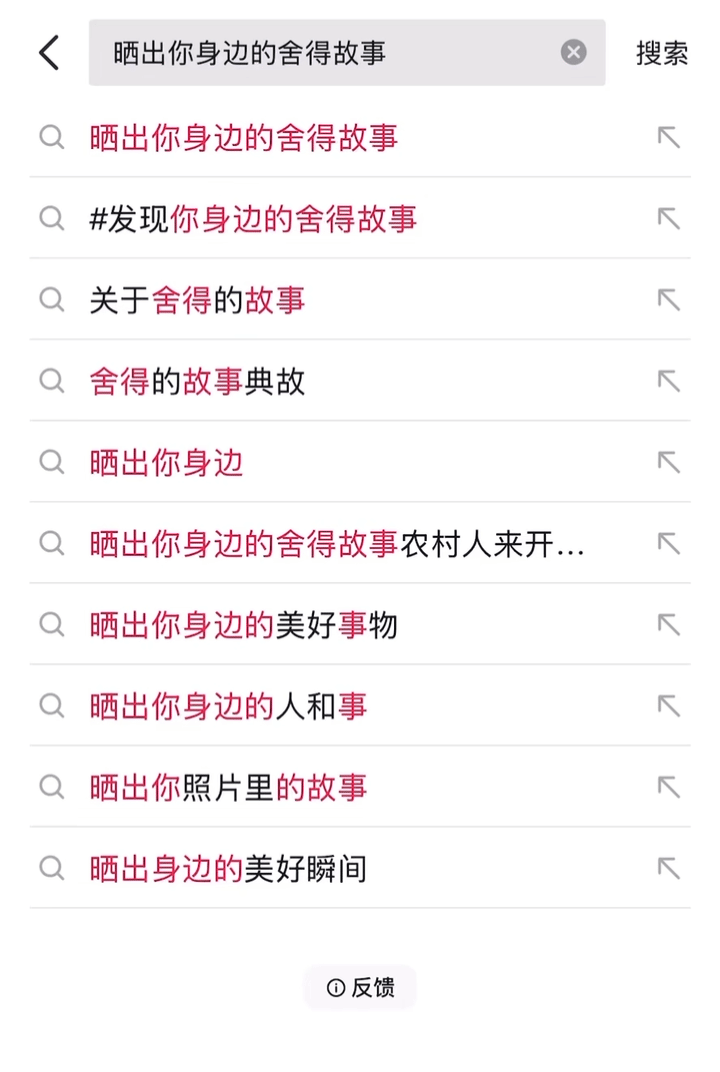Viewport: 720px width, 1072px height.
Task: Click the magnifier icon beside 舍得的故事典故
Action: point(51,380)
